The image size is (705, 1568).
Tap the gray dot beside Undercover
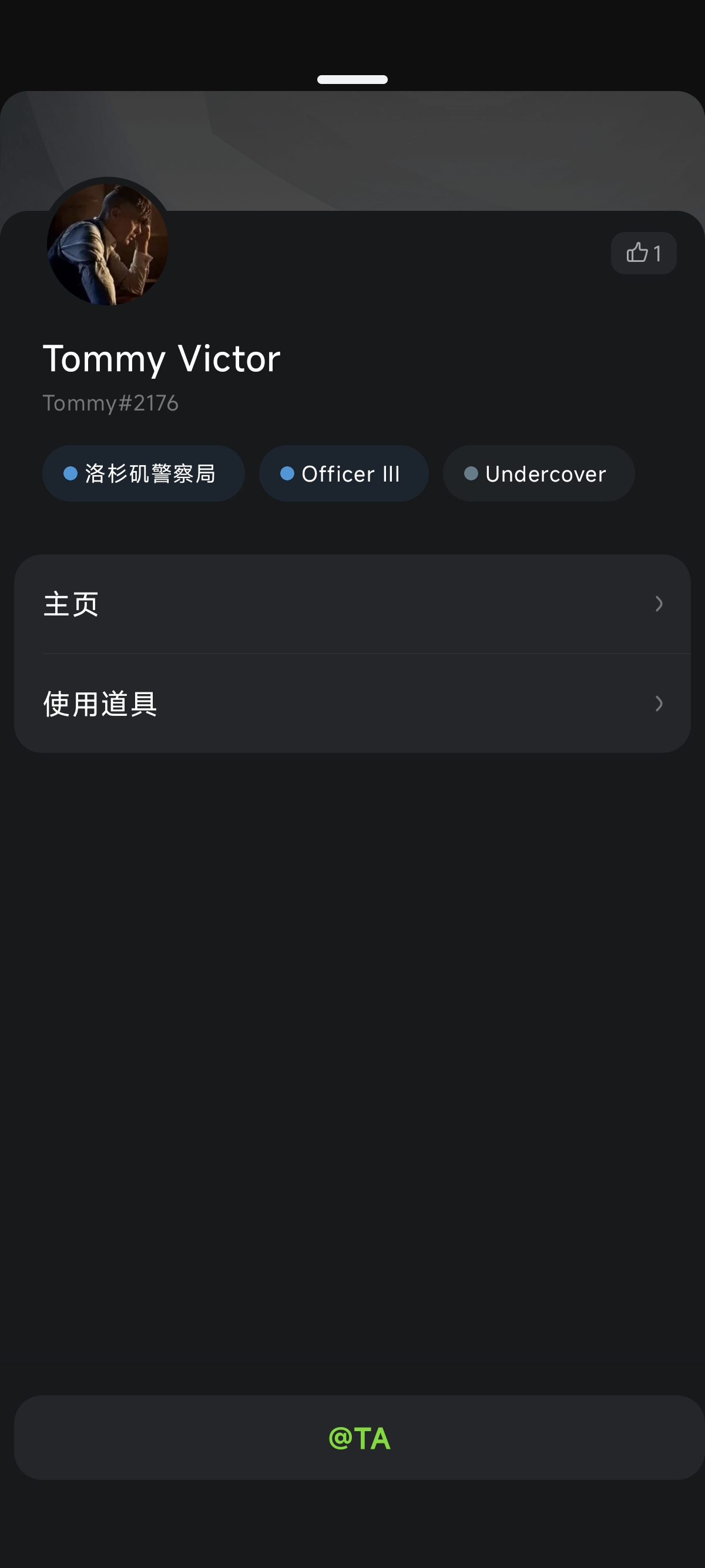click(472, 473)
